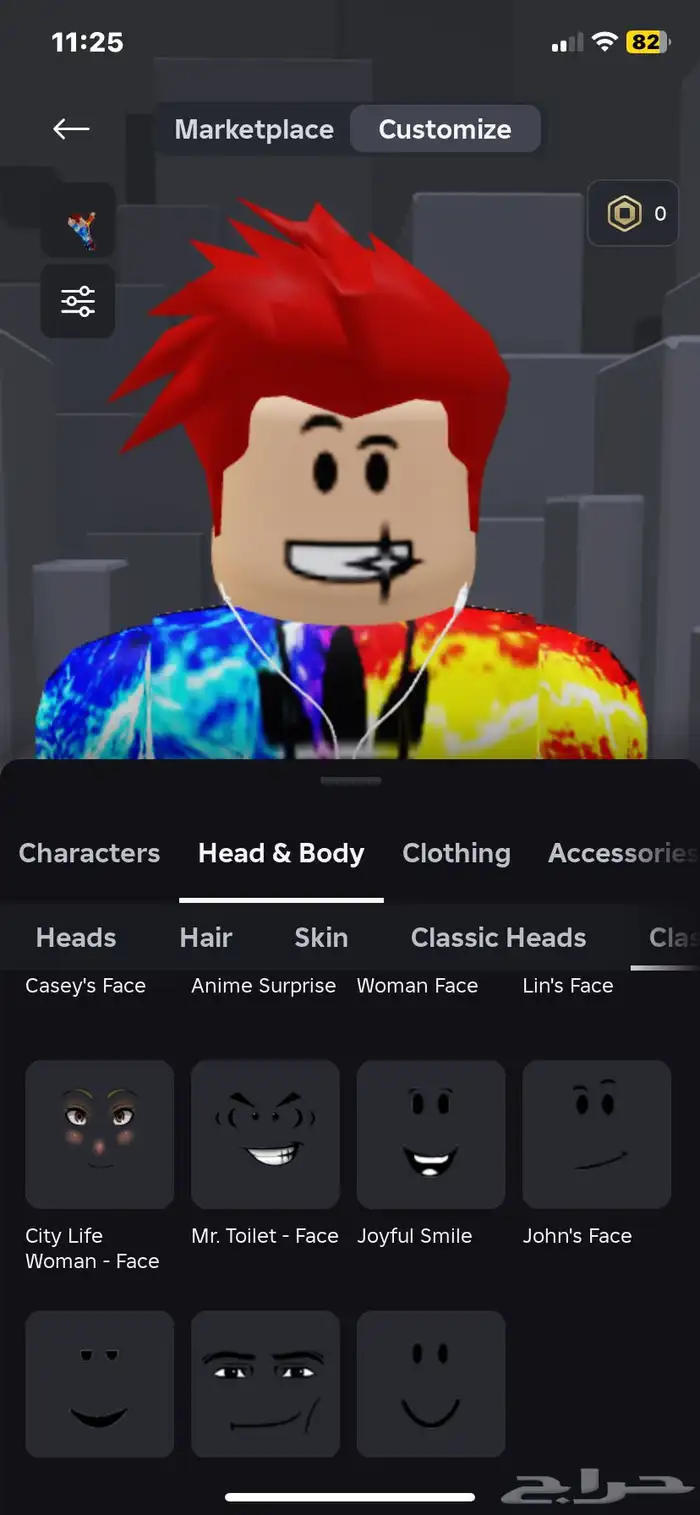Select the Head & Body category
The width and height of the screenshot is (700, 1515).
(x=281, y=853)
